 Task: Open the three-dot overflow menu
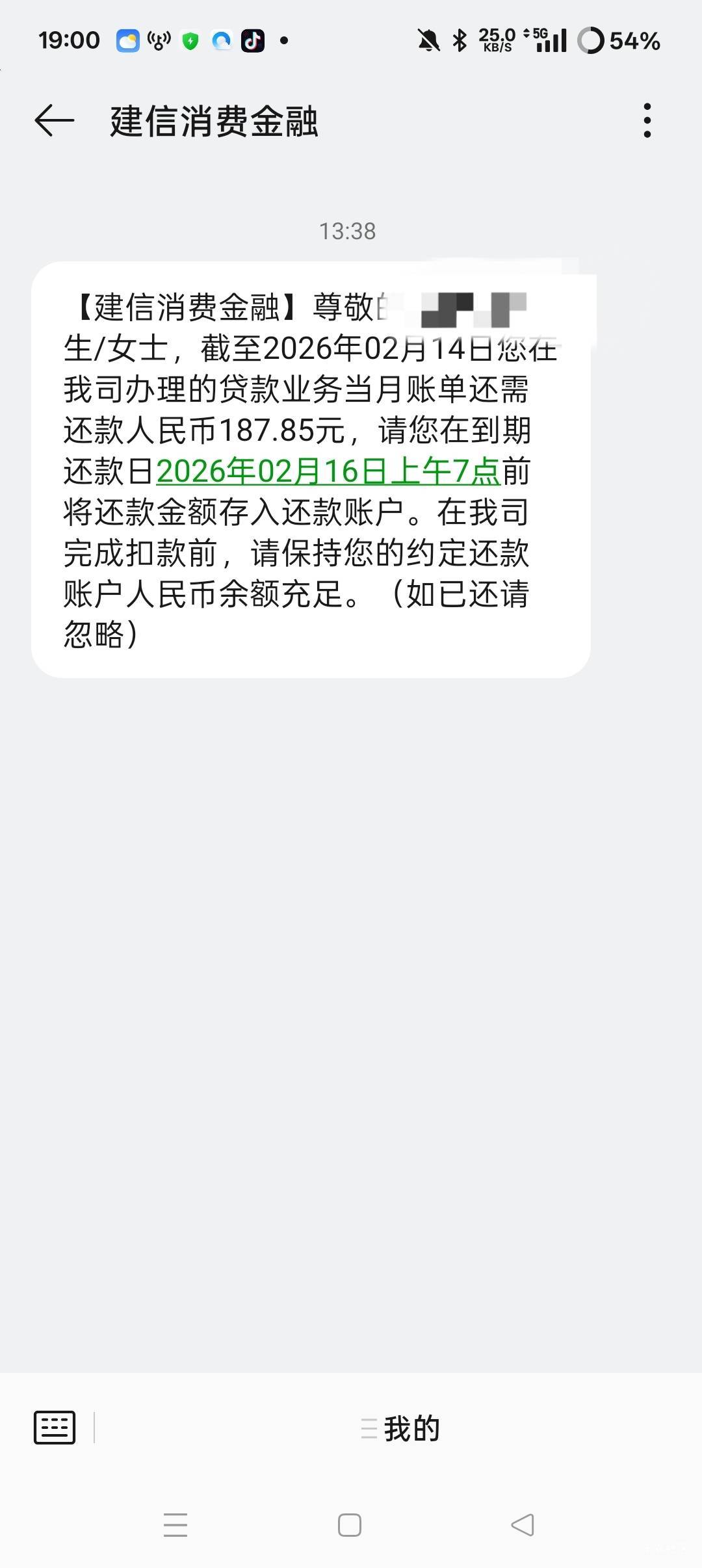647,121
